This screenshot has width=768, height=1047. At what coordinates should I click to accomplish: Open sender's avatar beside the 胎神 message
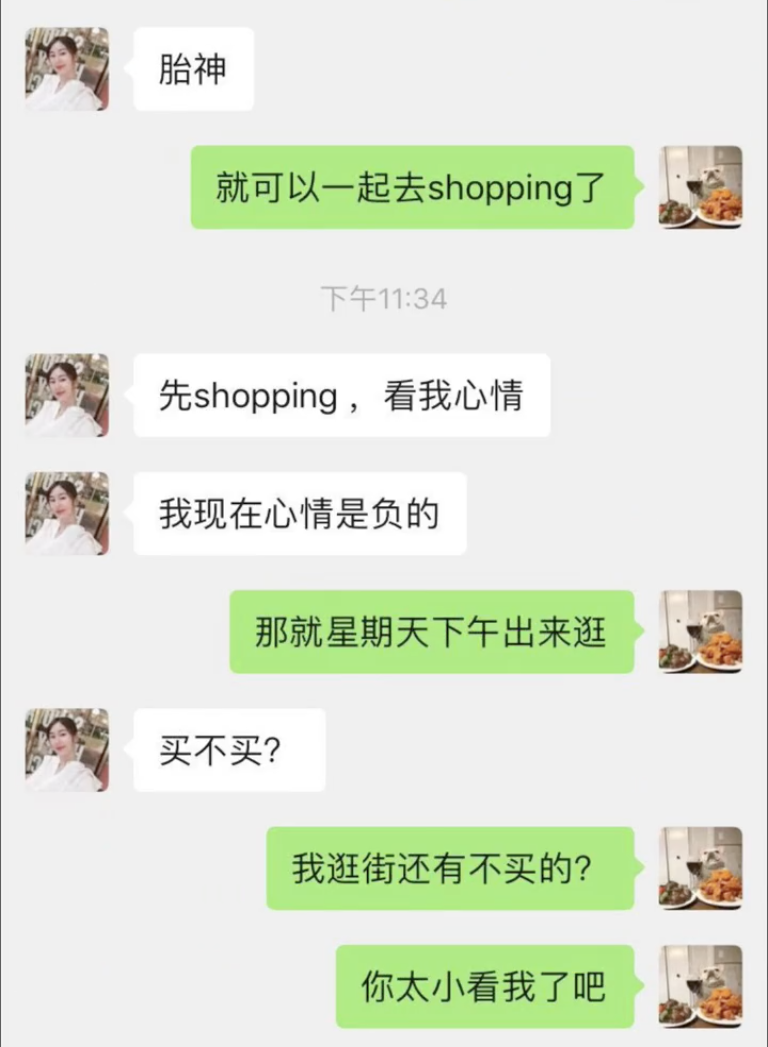[x=67, y=68]
